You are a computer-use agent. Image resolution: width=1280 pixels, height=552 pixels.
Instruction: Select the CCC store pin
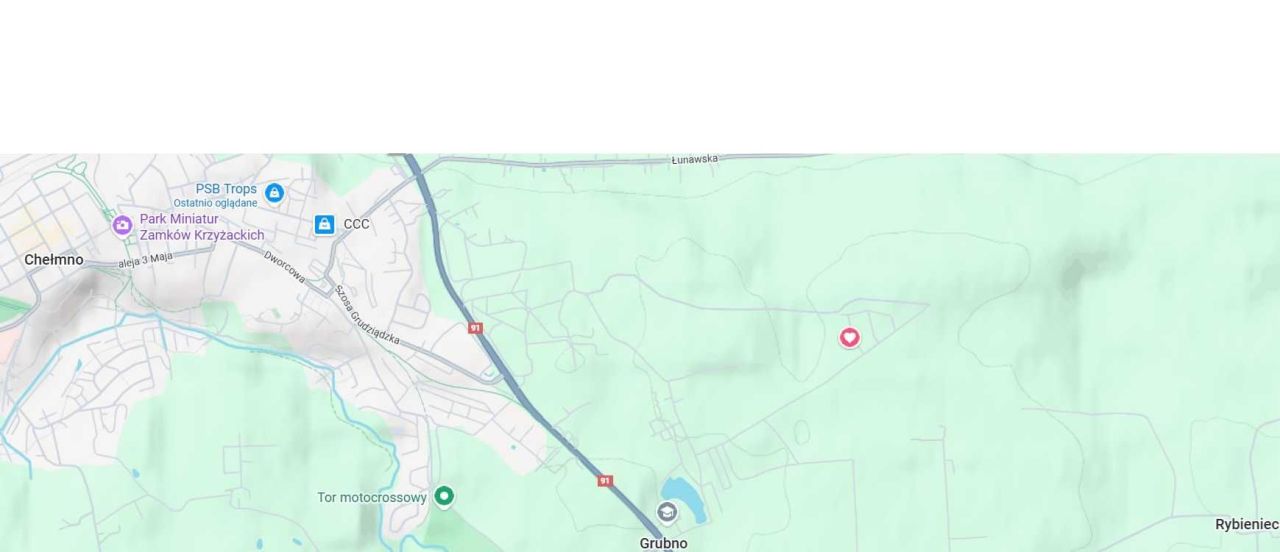tap(324, 224)
